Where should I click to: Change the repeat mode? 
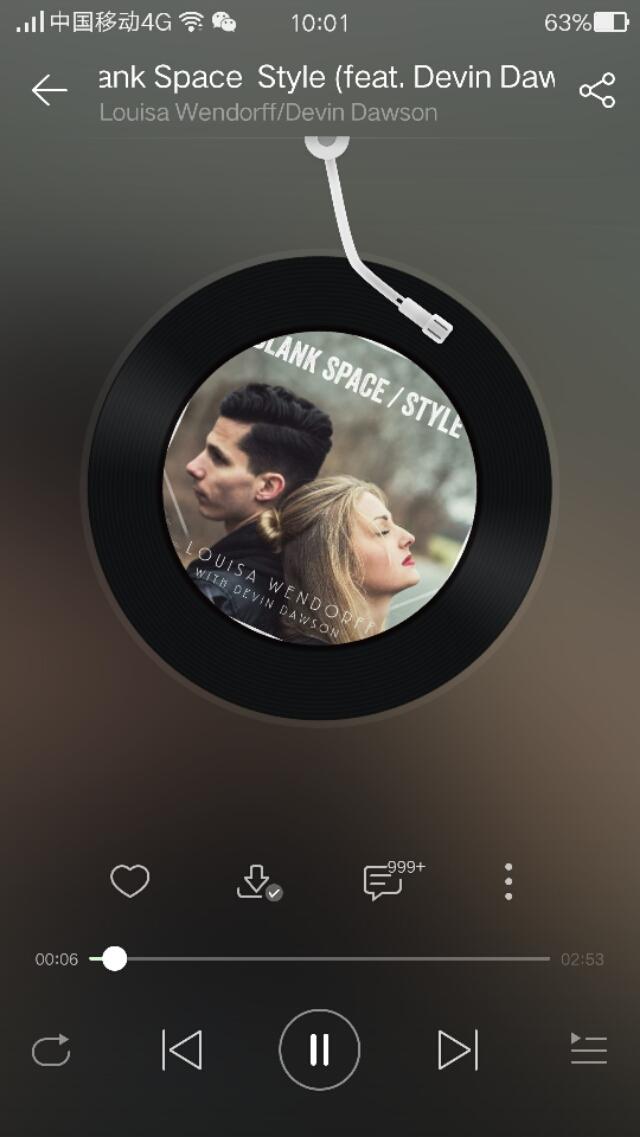[51, 1051]
